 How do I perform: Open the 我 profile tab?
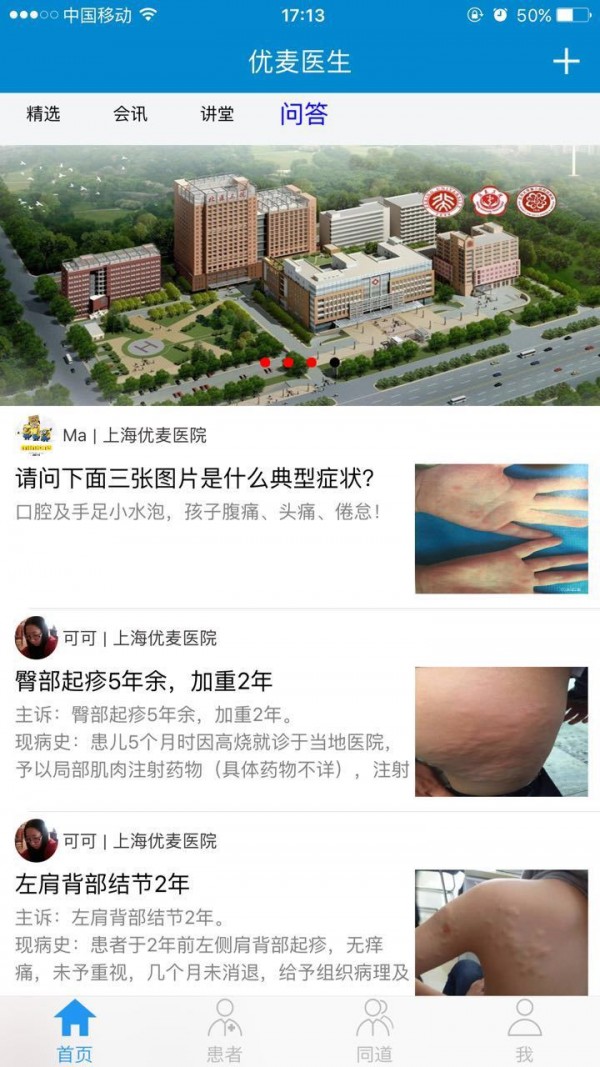pyautogui.click(x=524, y=1030)
